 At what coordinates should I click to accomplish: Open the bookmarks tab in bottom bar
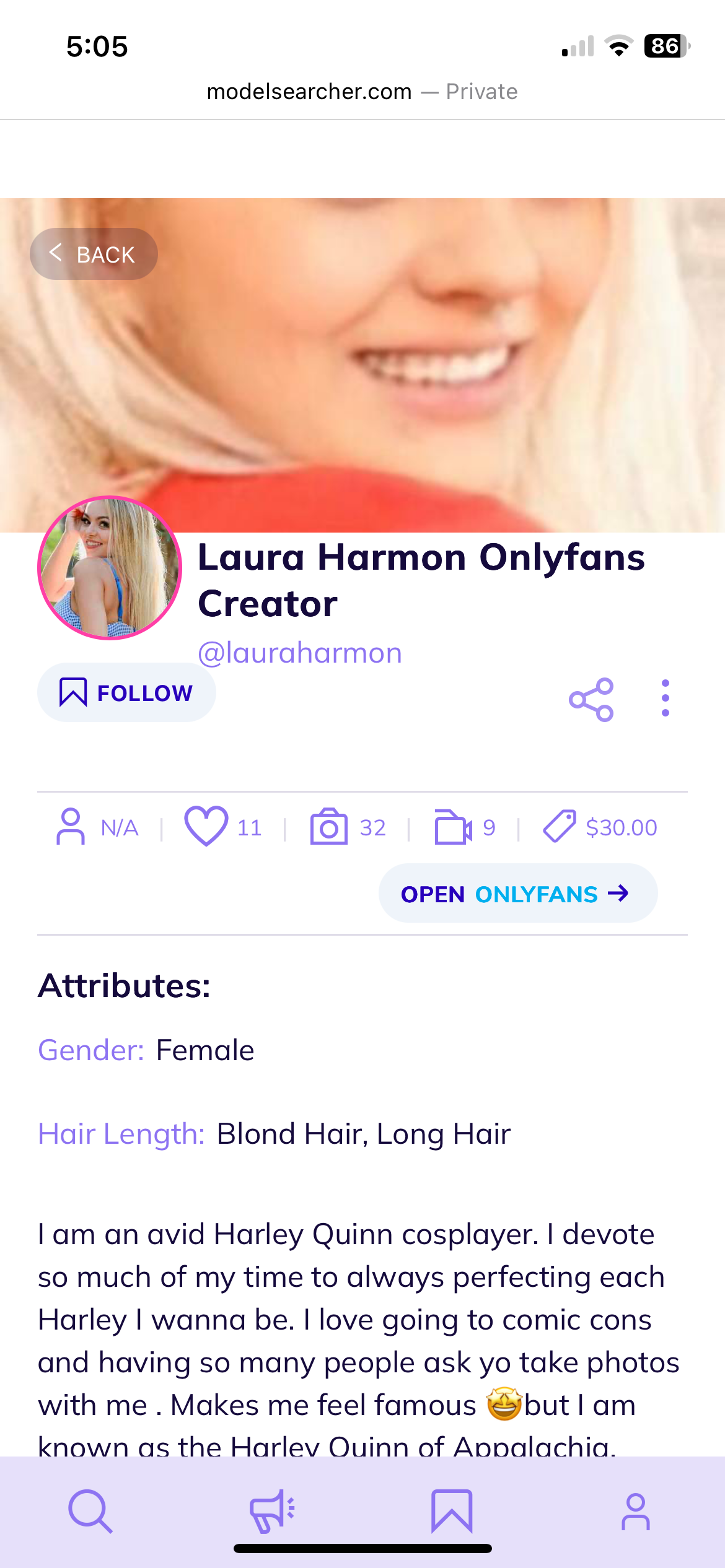pos(452,1511)
